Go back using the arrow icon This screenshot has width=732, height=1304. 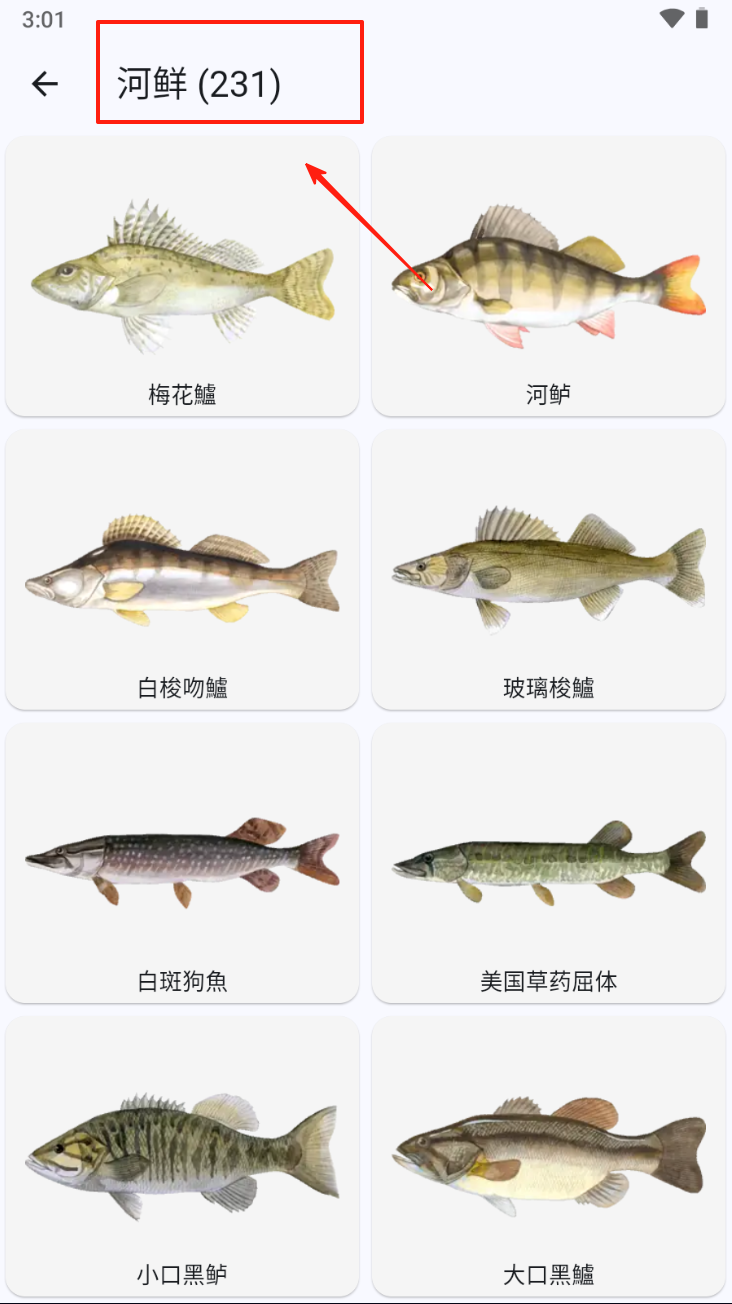pos(45,85)
